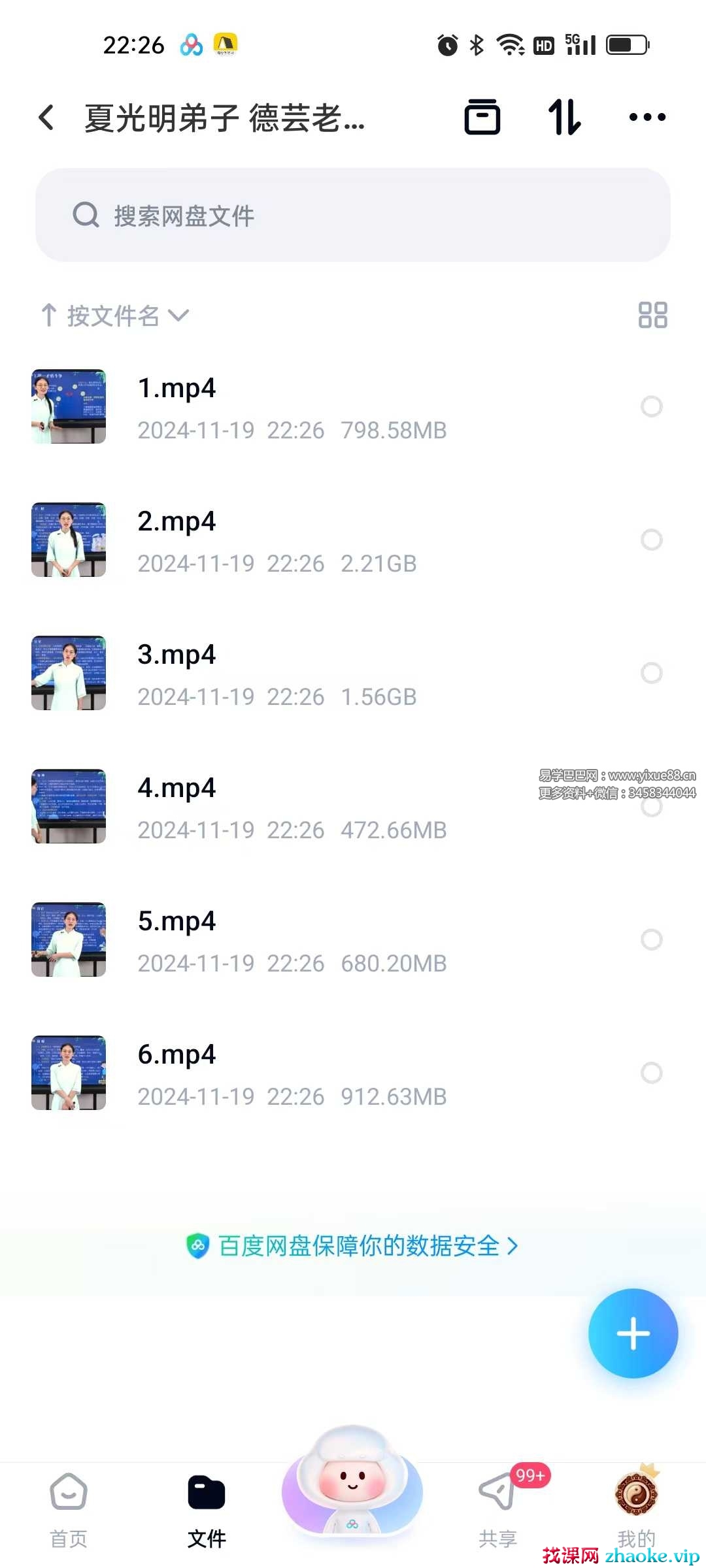The image size is (706, 1568).
Task: Switch to the 文件 tab
Action: [207, 1511]
